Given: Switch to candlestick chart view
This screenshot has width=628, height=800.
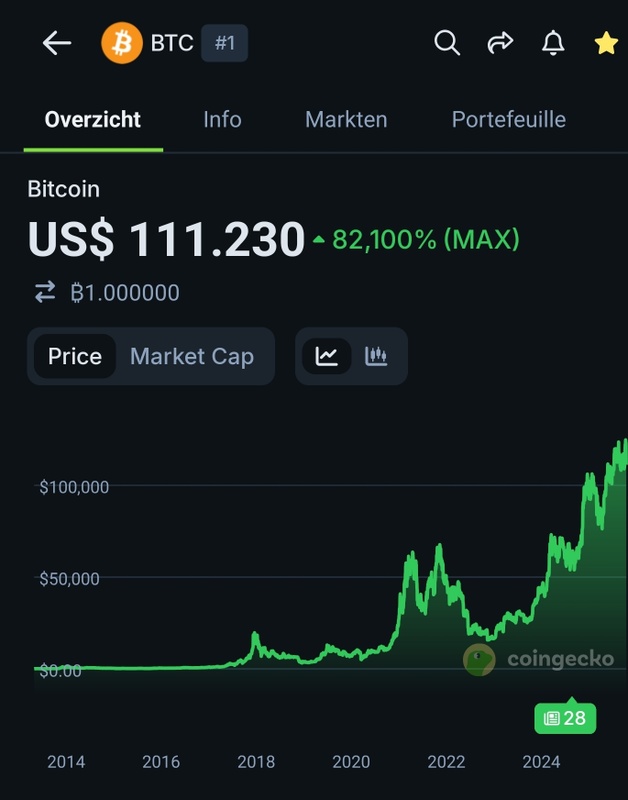Looking at the screenshot, I should click(x=376, y=356).
